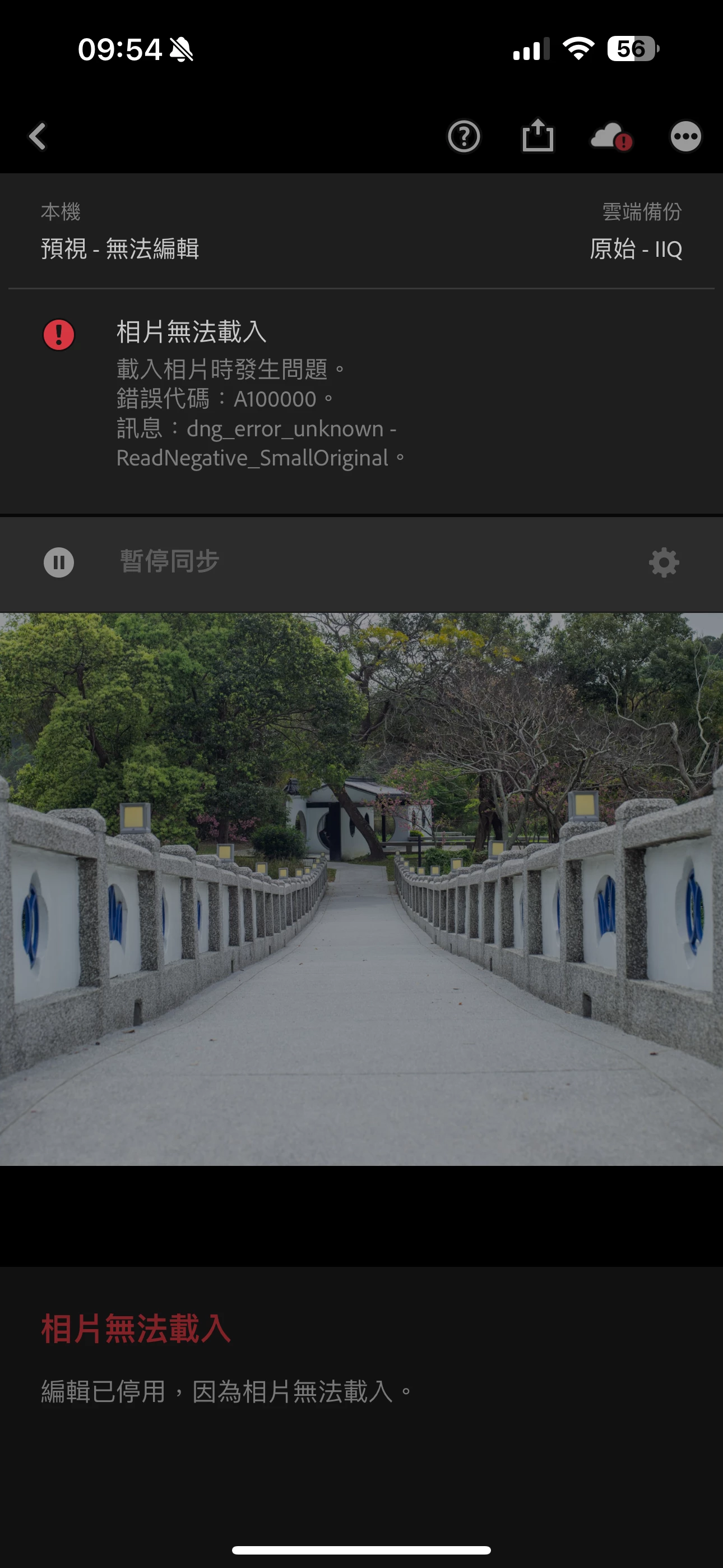
Task: Open the three-dot overflow menu
Action: 685,136
